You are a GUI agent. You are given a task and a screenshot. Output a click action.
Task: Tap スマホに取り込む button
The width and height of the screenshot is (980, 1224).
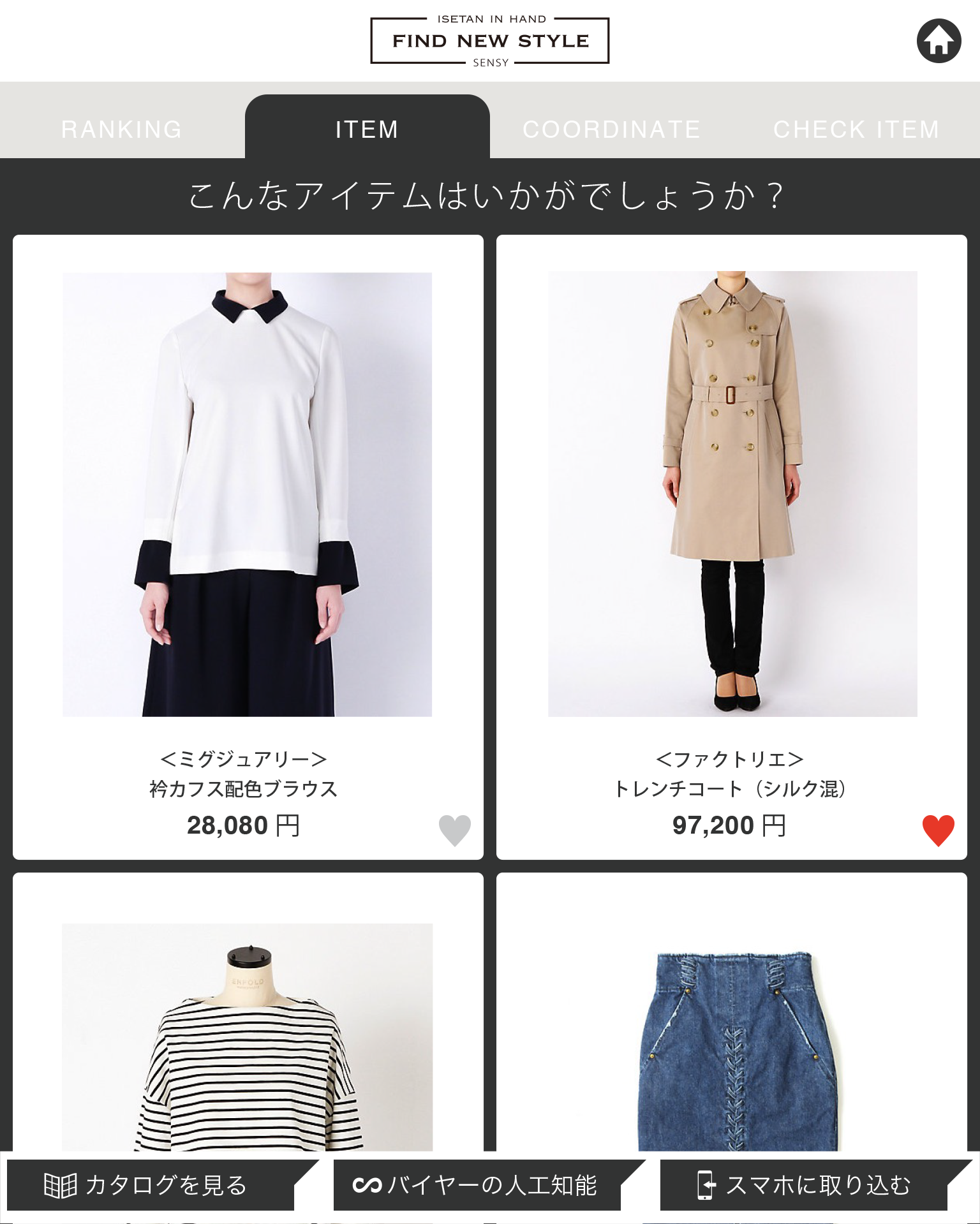tap(804, 1185)
